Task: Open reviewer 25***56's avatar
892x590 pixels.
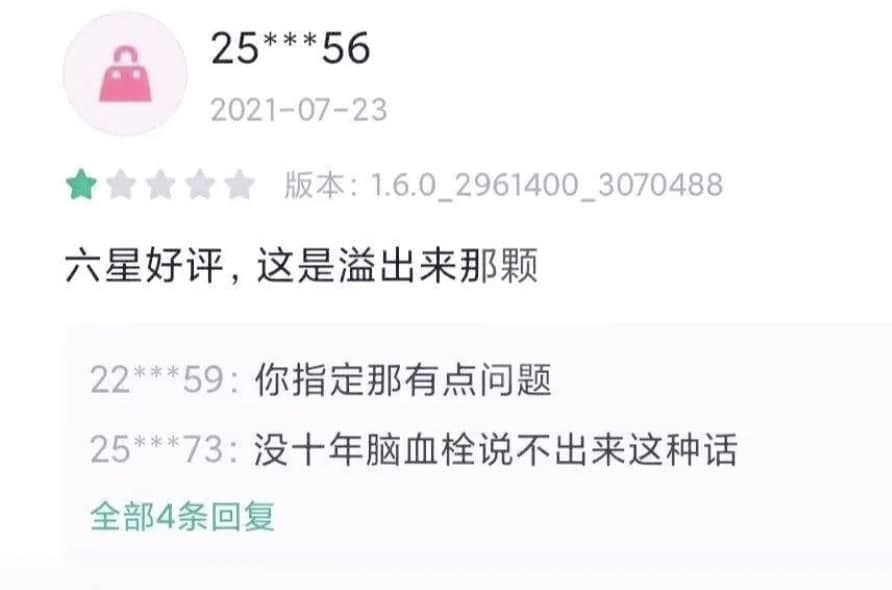Action: click(x=125, y=74)
